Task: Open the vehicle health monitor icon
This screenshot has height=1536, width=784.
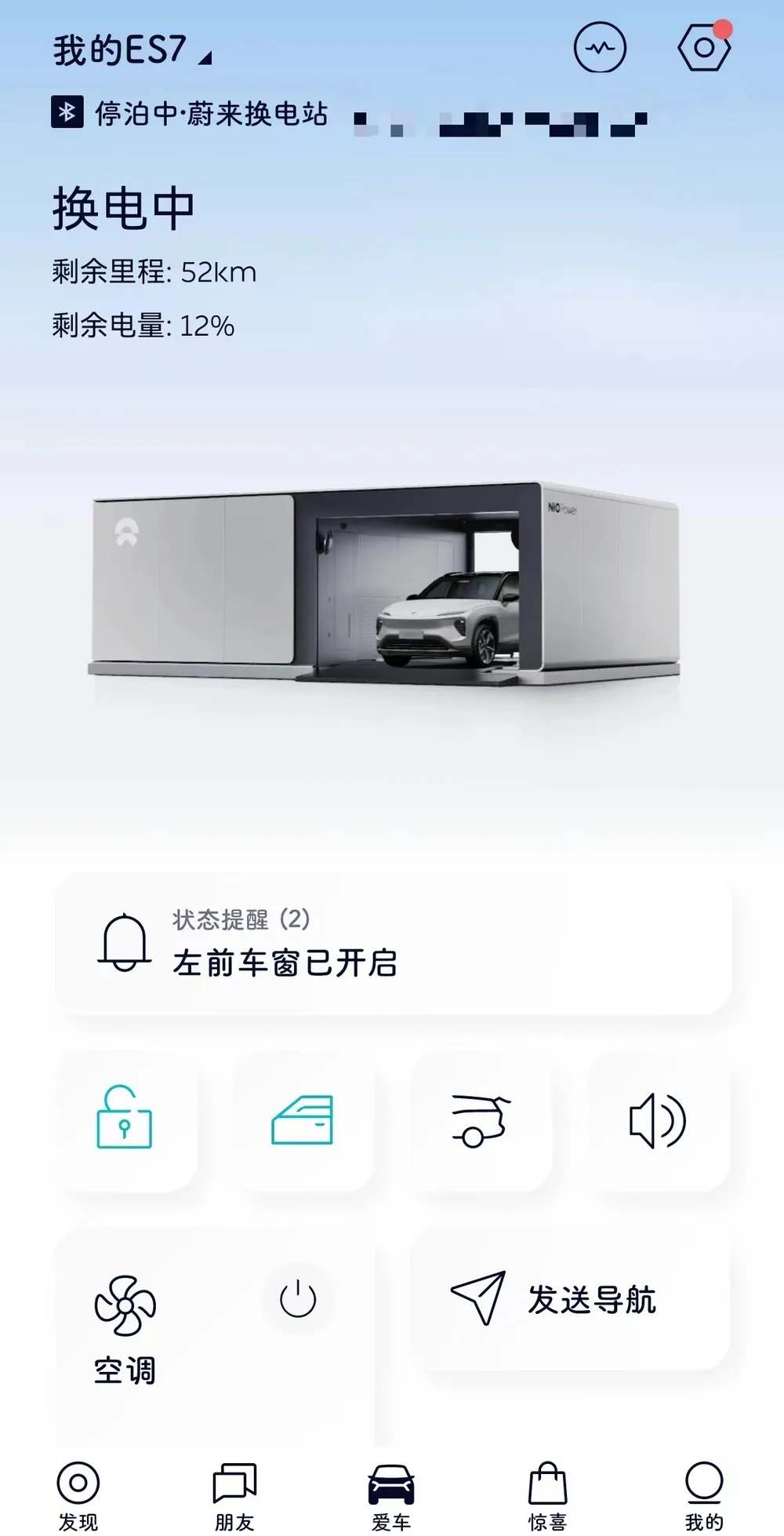Action: point(600,48)
